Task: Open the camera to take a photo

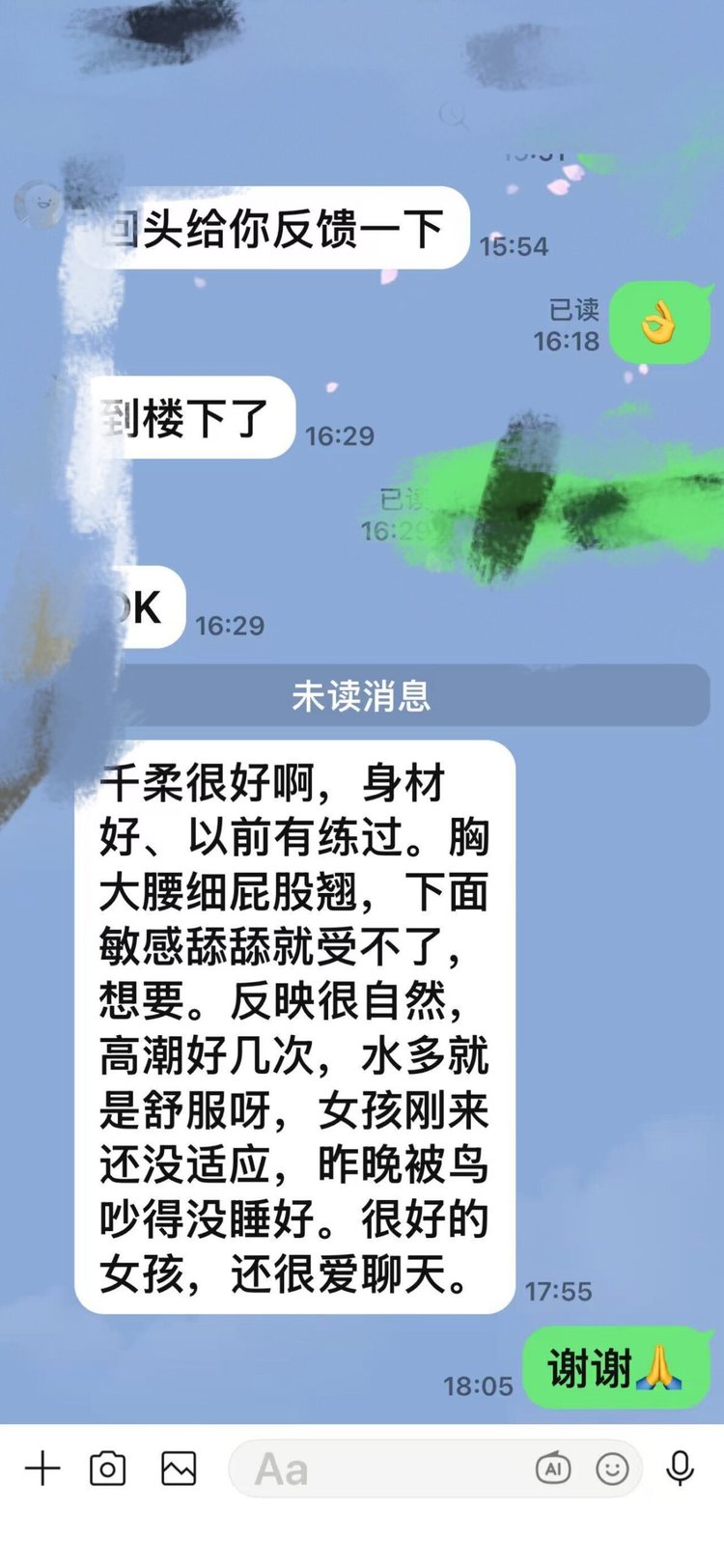Action: pos(107,1469)
